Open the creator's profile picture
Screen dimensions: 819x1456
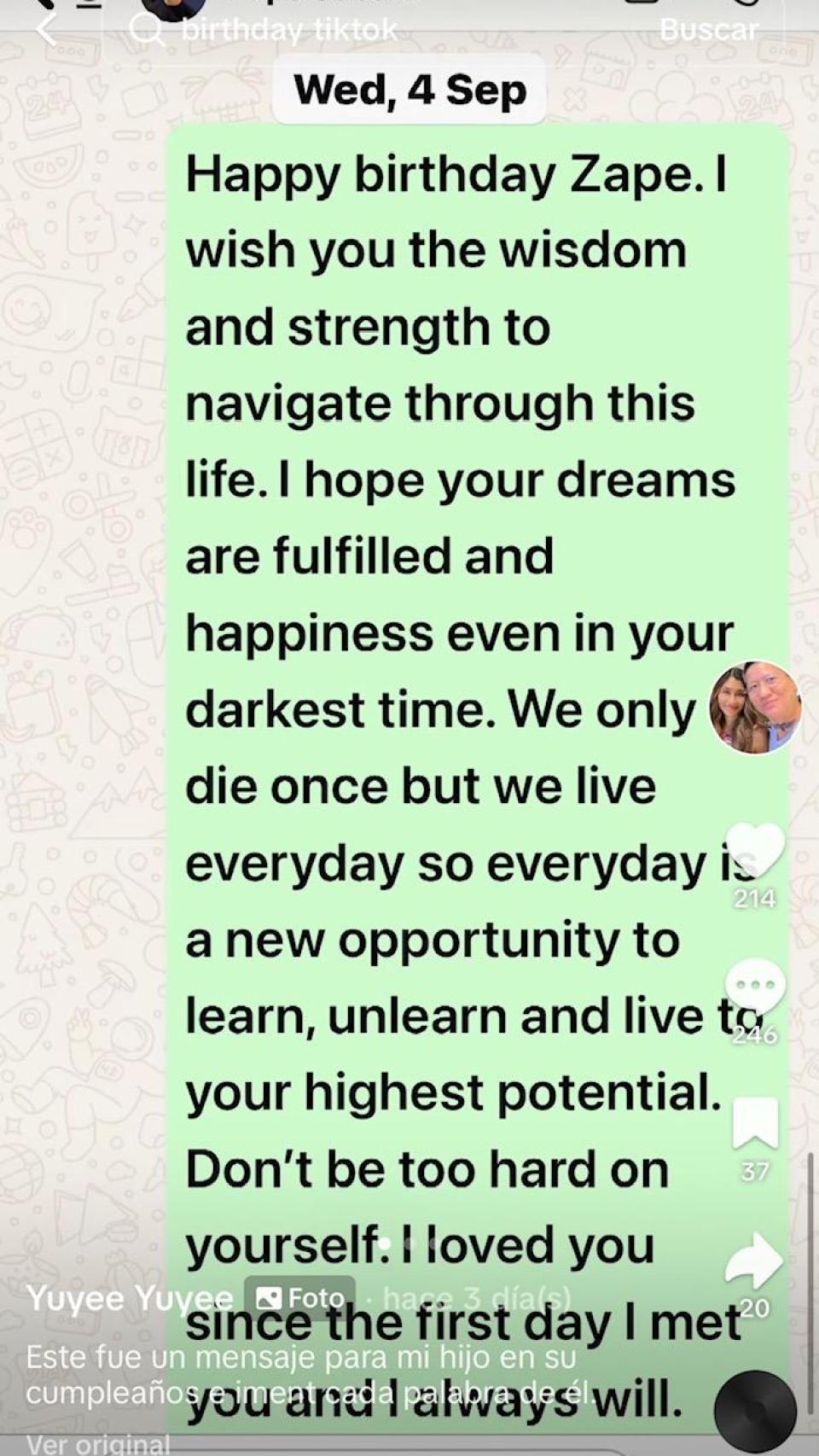[755, 708]
